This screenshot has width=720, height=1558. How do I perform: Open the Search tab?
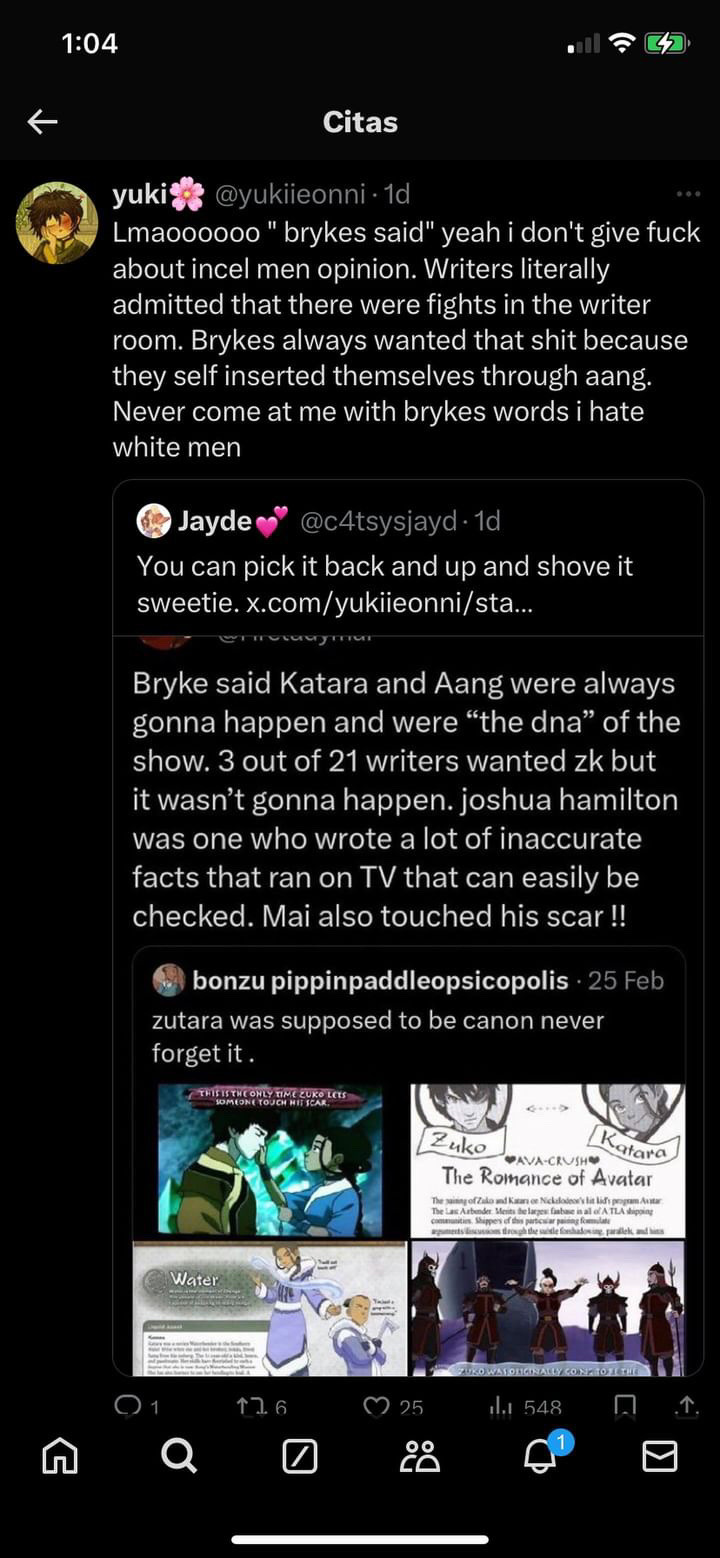(x=179, y=1457)
